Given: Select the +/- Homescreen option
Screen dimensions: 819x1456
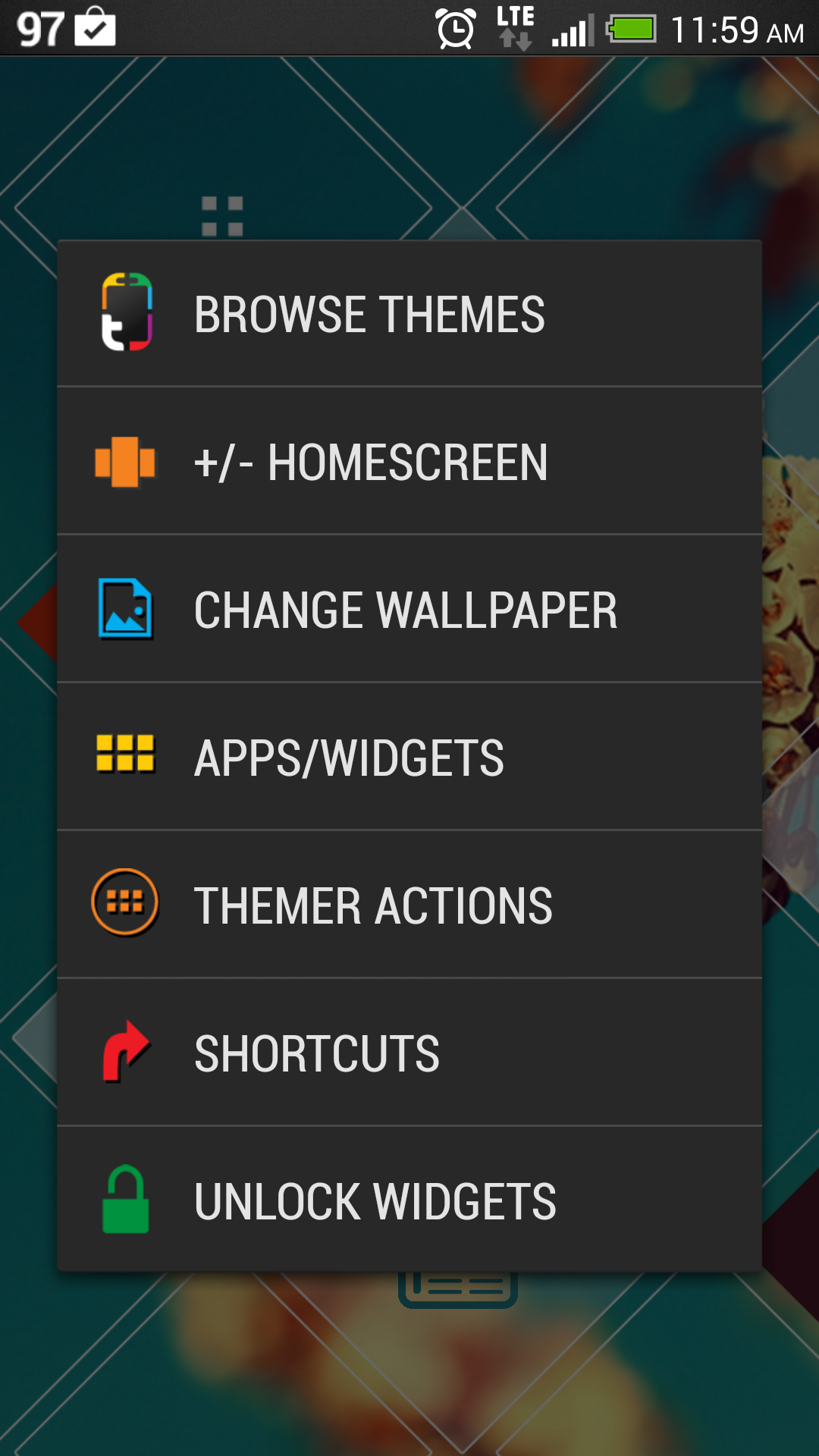Looking at the screenshot, I should click(409, 462).
